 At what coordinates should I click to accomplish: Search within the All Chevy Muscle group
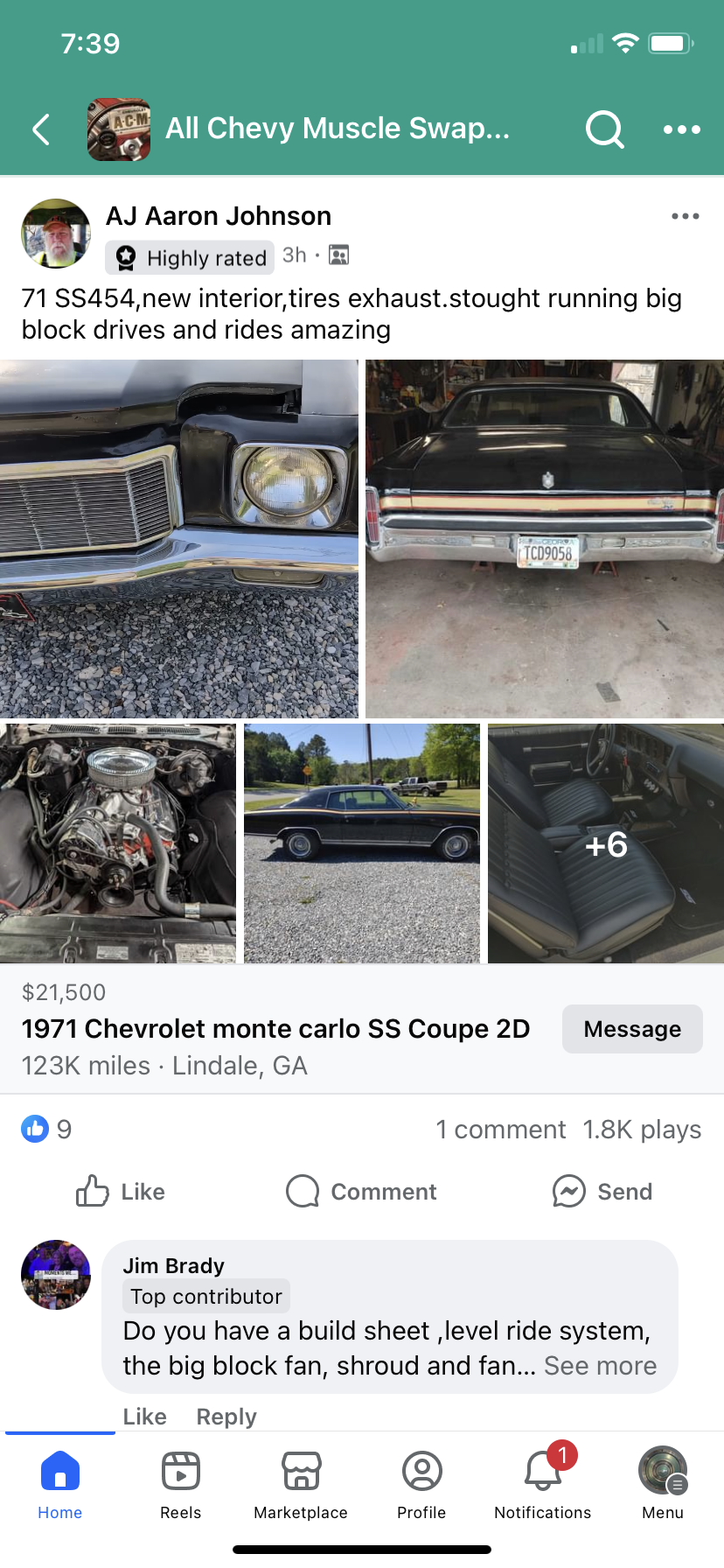point(604,129)
